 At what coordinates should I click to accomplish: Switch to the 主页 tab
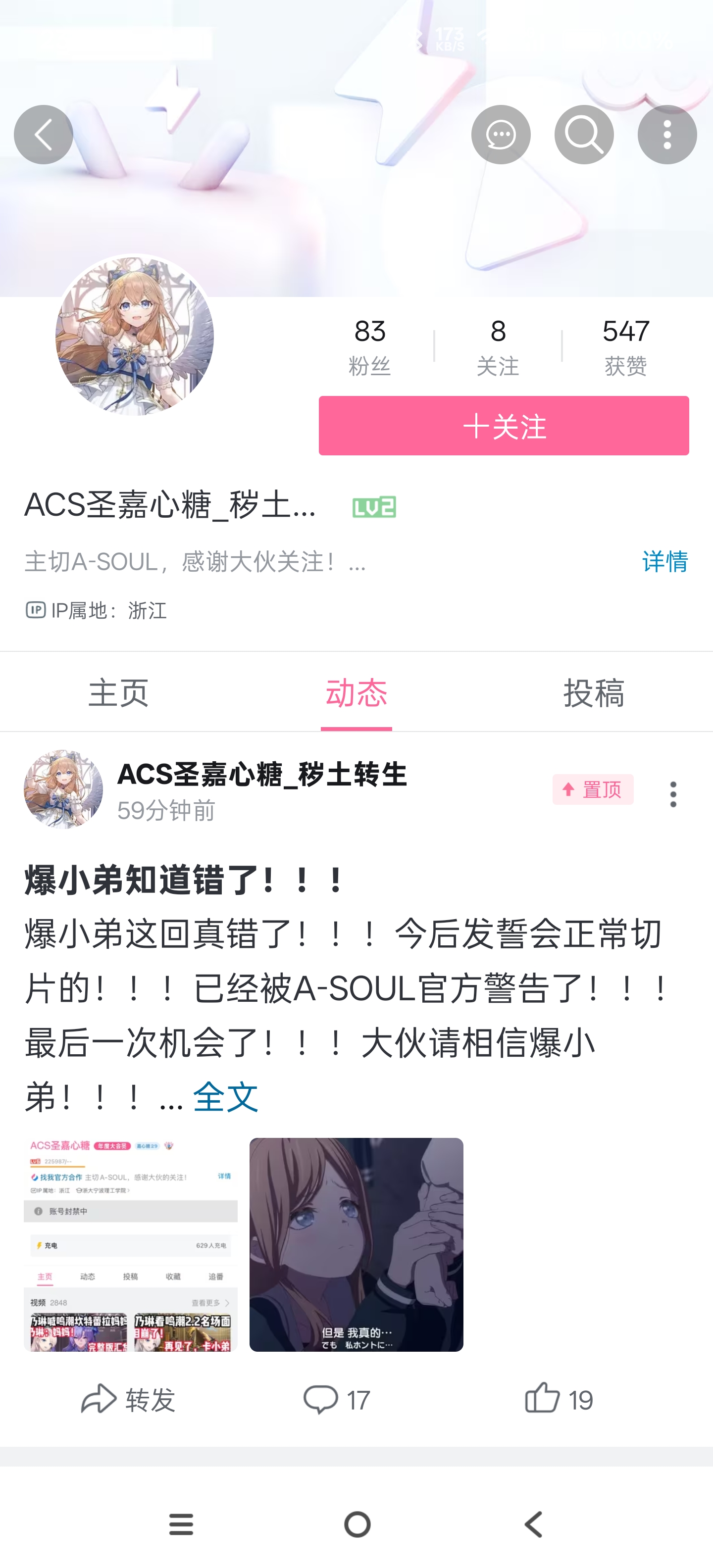pos(119,693)
